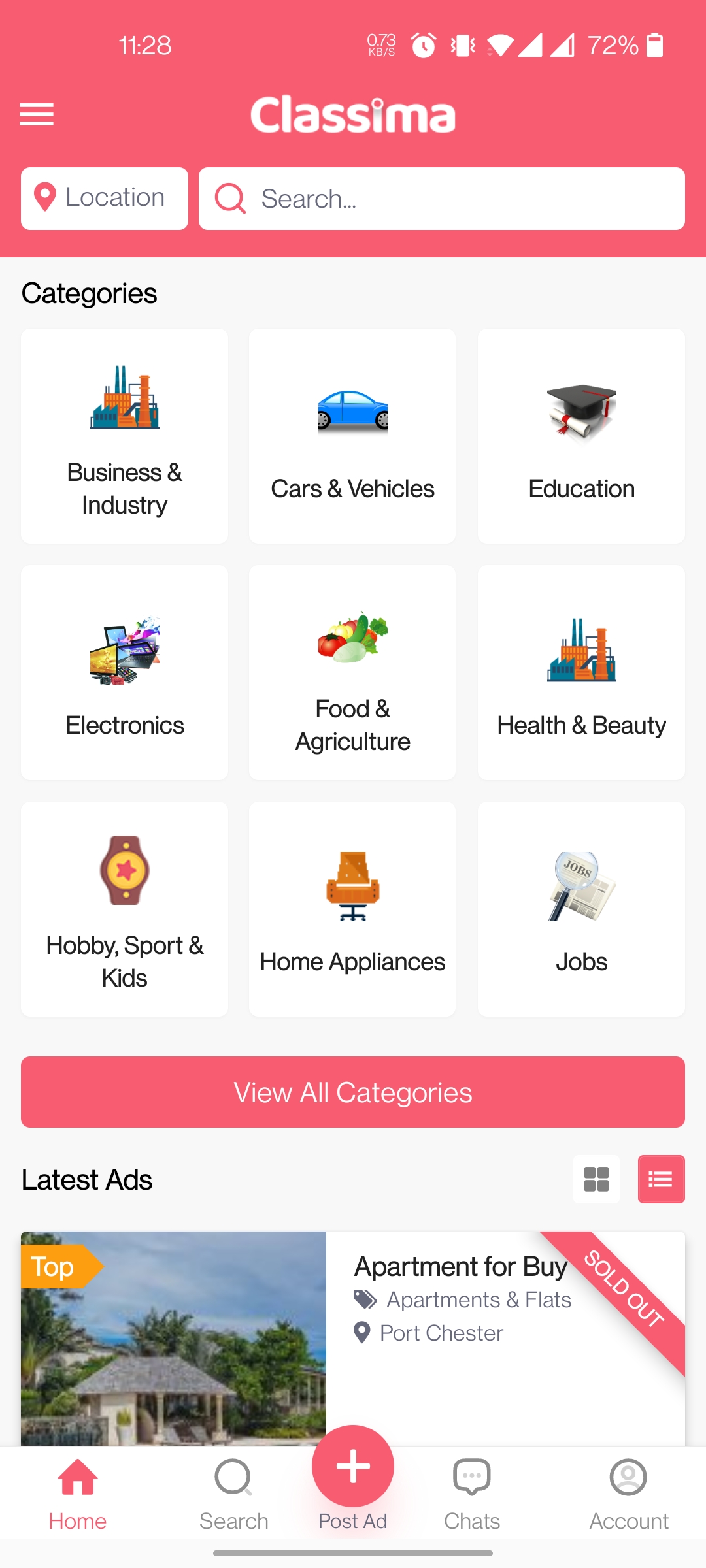The height and width of the screenshot is (1568, 706).
Task: Tap the location pin icon
Action: pos(44,198)
